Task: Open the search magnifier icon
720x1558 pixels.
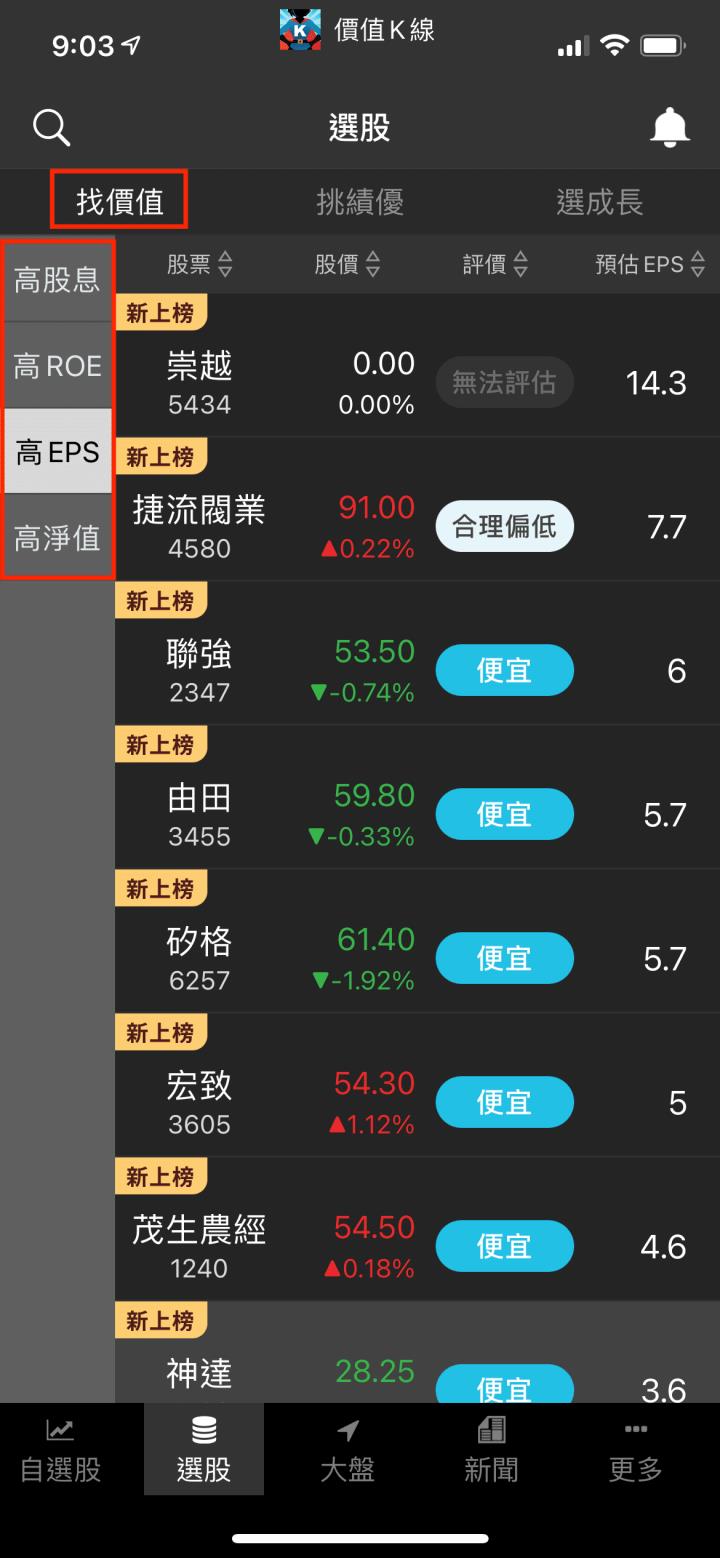Action: pos(51,128)
